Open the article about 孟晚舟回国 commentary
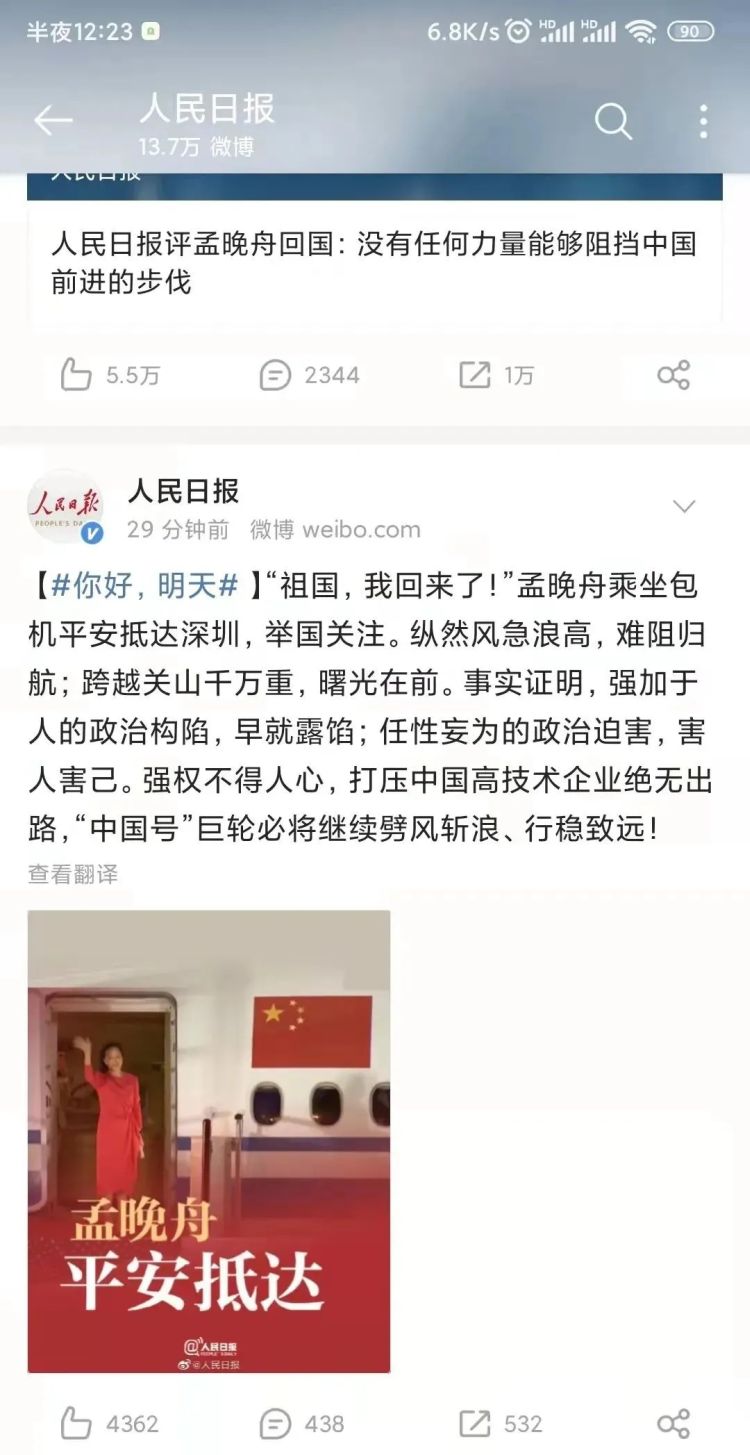The width and height of the screenshot is (750, 1455). pyautogui.click(x=374, y=262)
